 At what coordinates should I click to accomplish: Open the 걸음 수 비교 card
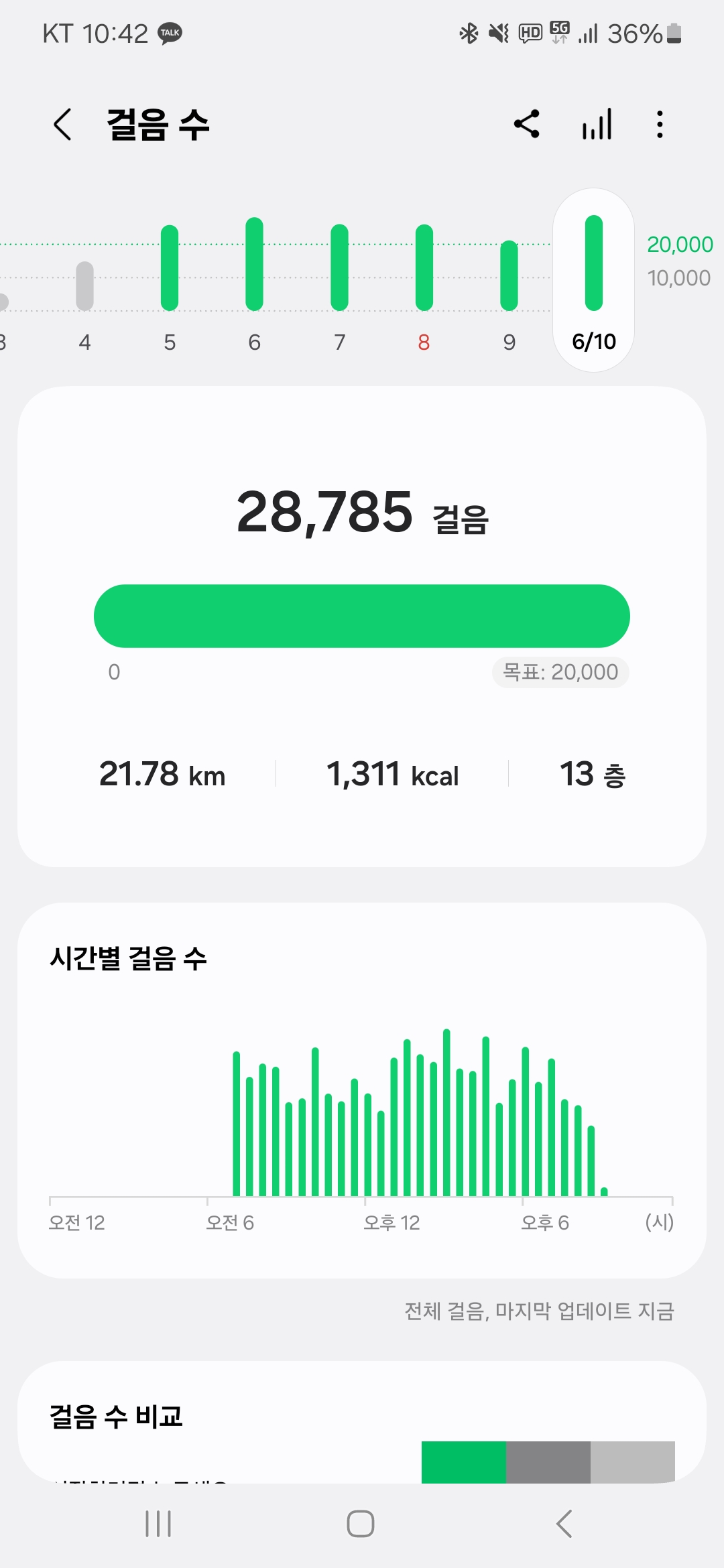point(362,1421)
